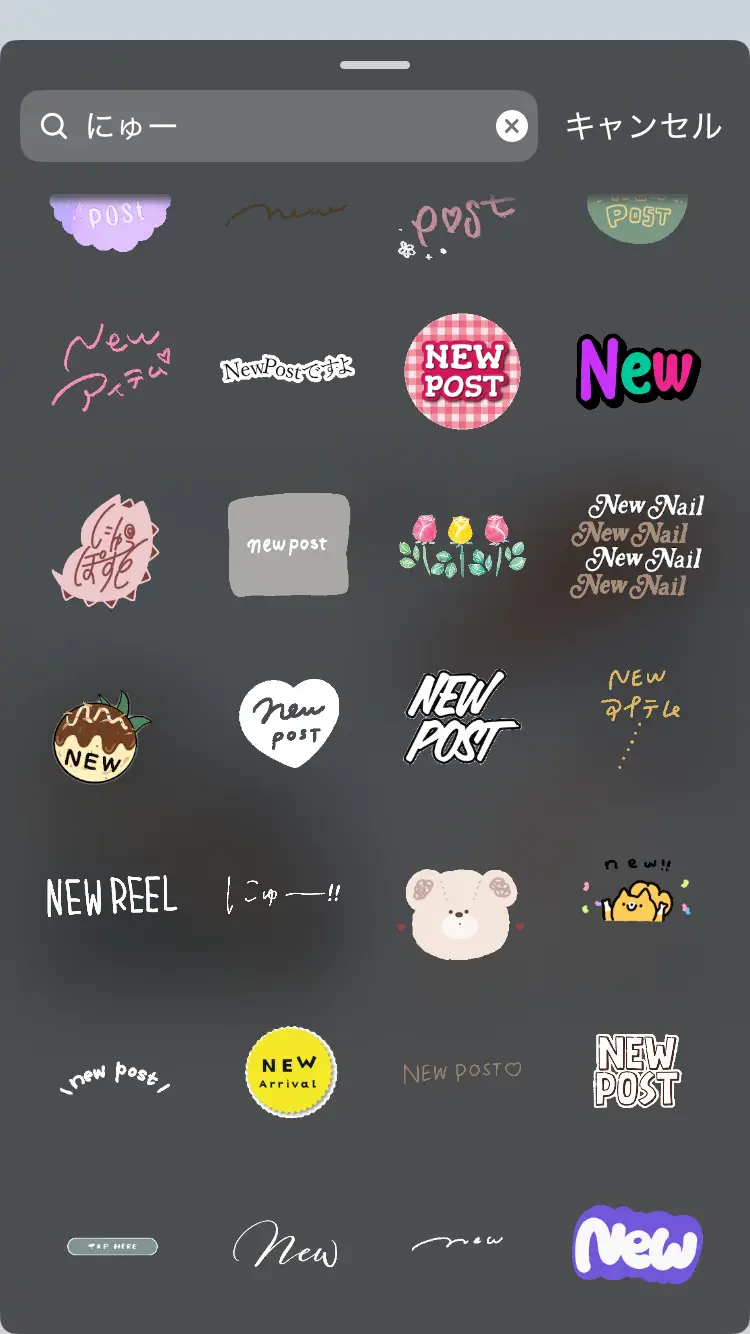Choose the yellow NEW Arrival badge sticker
The image size is (750, 1334).
tap(290, 1072)
